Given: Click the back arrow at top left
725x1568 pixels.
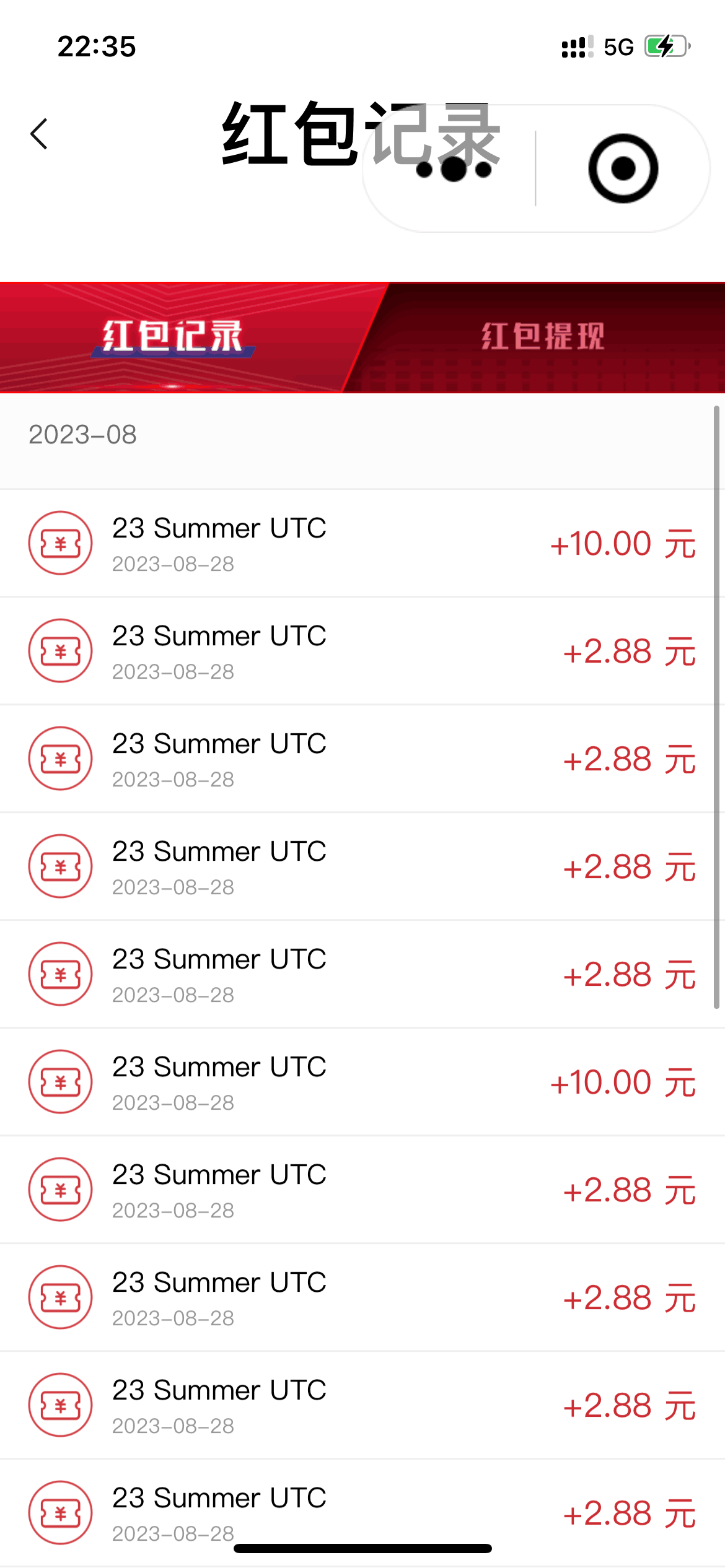Looking at the screenshot, I should tap(40, 134).
